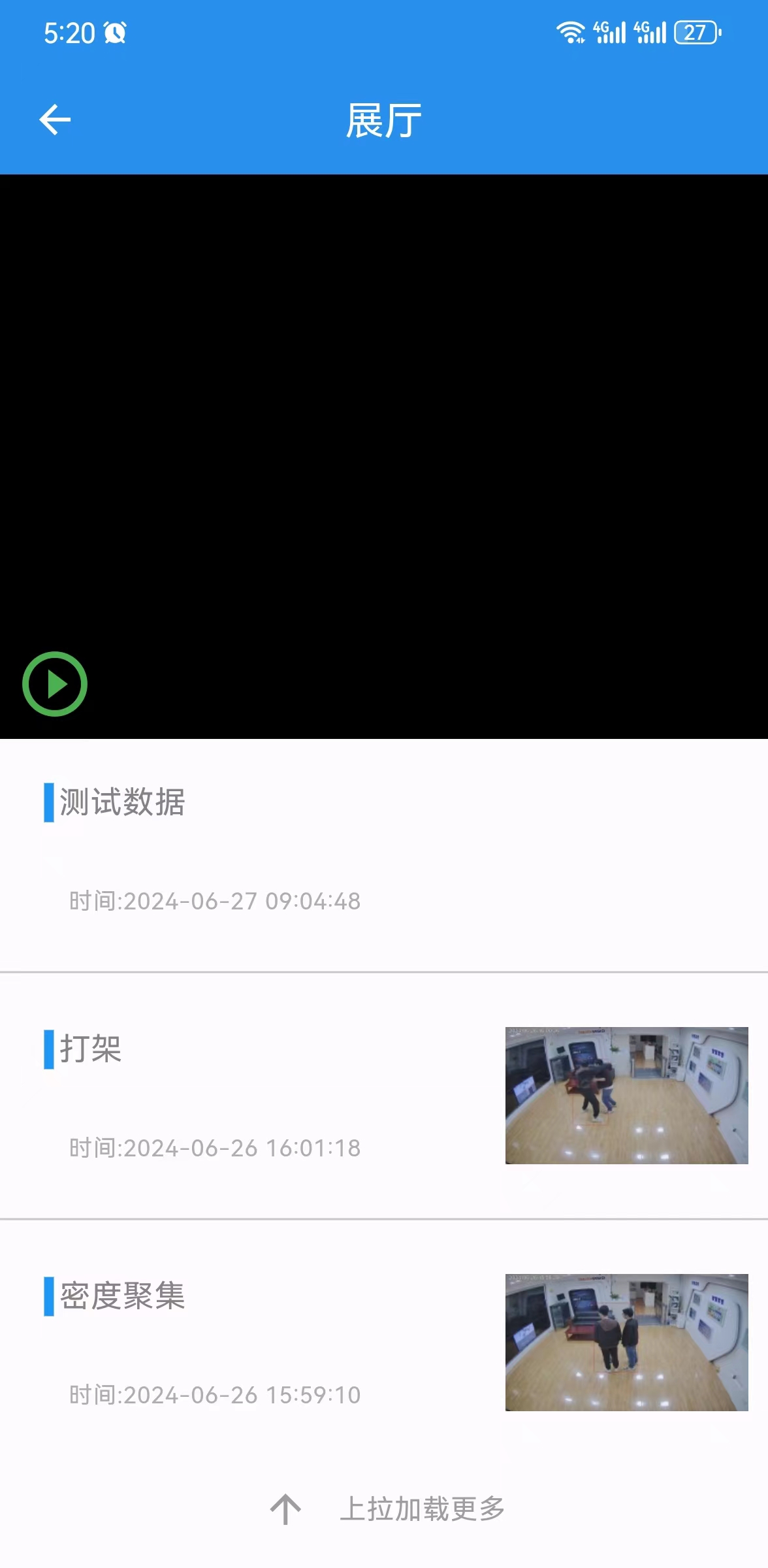This screenshot has height=1568, width=768.
Task: Go back from the 展厅 screen
Action: pyautogui.click(x=55, y=120)
